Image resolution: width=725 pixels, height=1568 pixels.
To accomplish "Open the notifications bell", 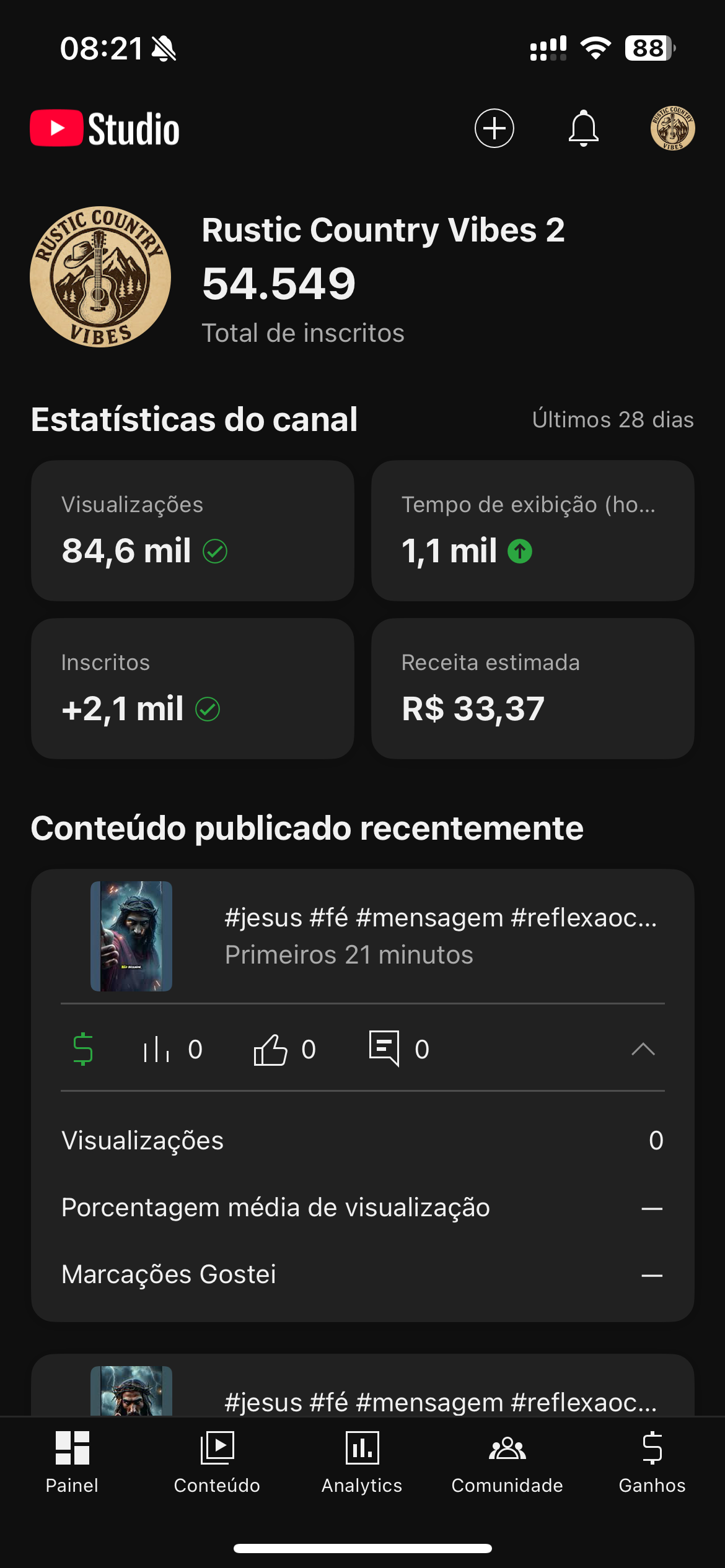I will click(x=583, y=128).
